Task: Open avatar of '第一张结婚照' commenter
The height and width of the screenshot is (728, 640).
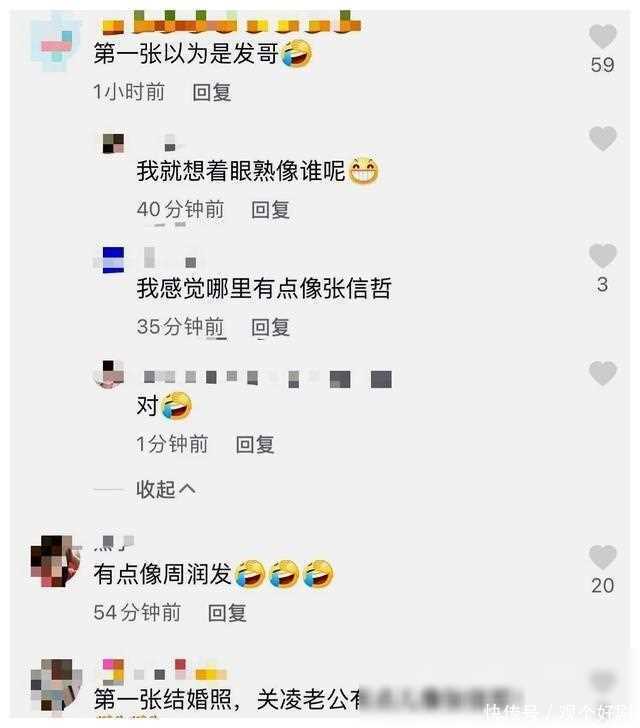Action: [x=55, y=685]
